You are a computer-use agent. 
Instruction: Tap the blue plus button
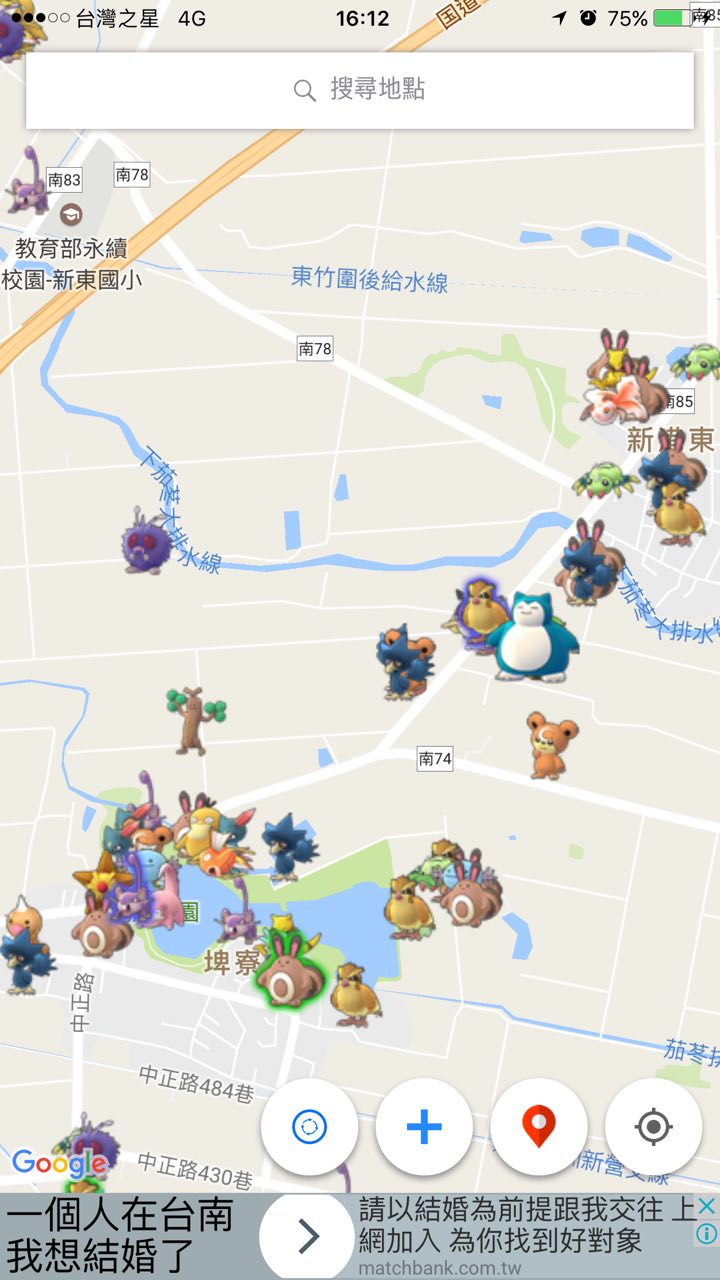[424, 1127]
